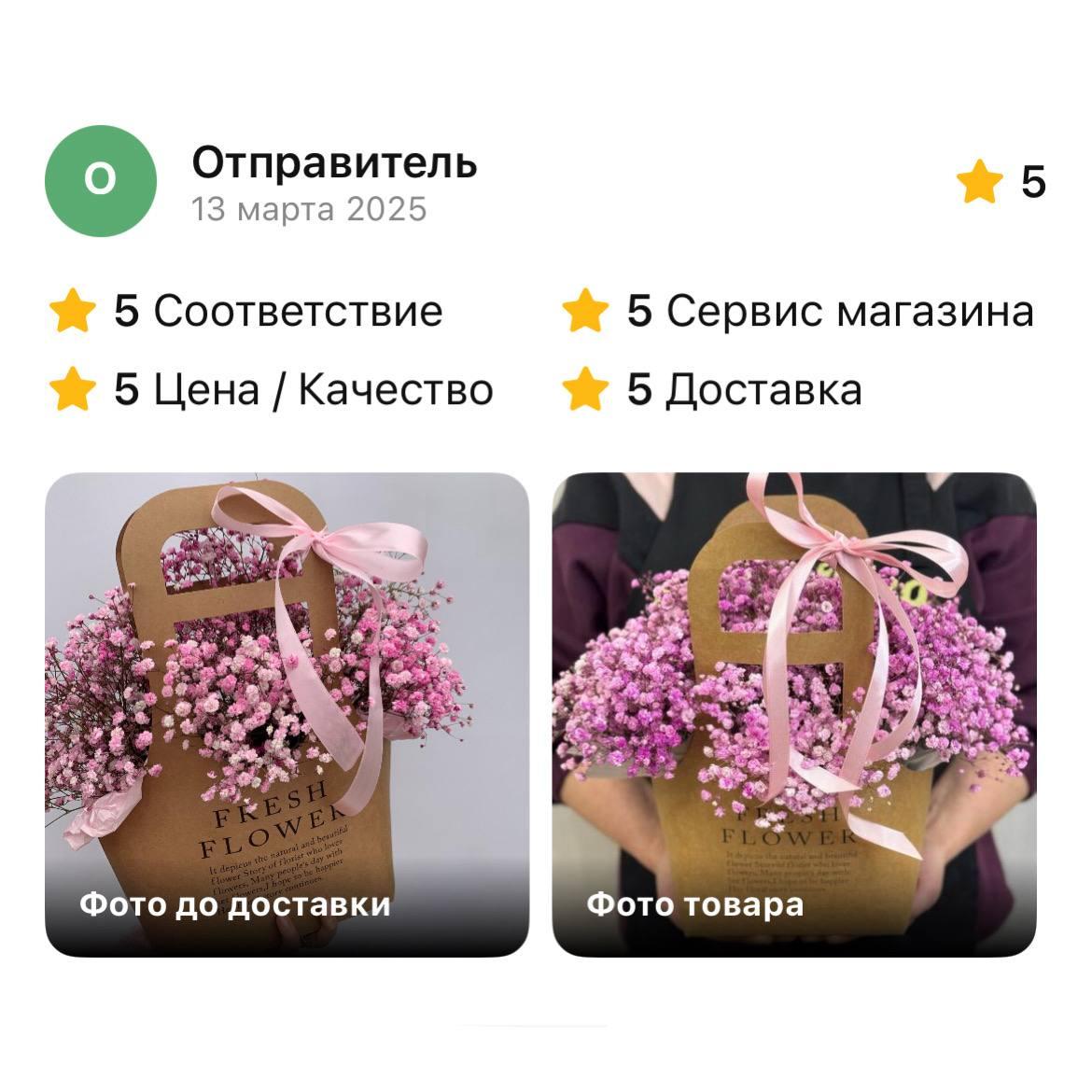View the 'Фото товара' photo
The width and height of the screenshot is (1092, 1092).
pos(794,714)
